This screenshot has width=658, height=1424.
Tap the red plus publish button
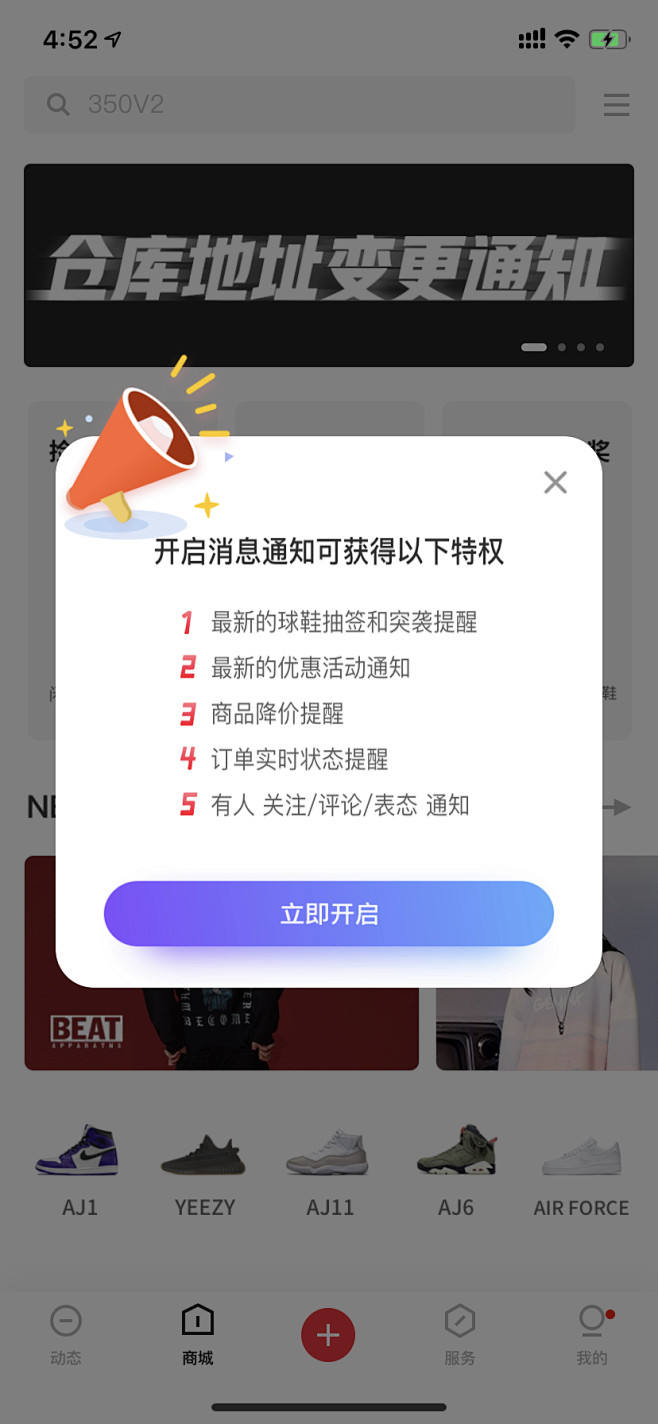(328, 1335)
